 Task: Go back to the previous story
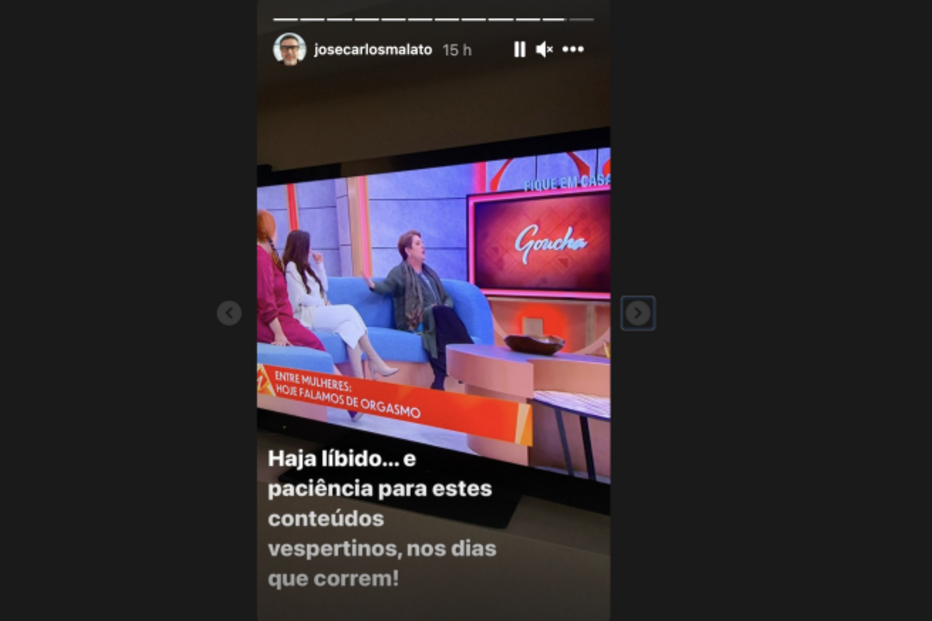(x=229, y=313)
